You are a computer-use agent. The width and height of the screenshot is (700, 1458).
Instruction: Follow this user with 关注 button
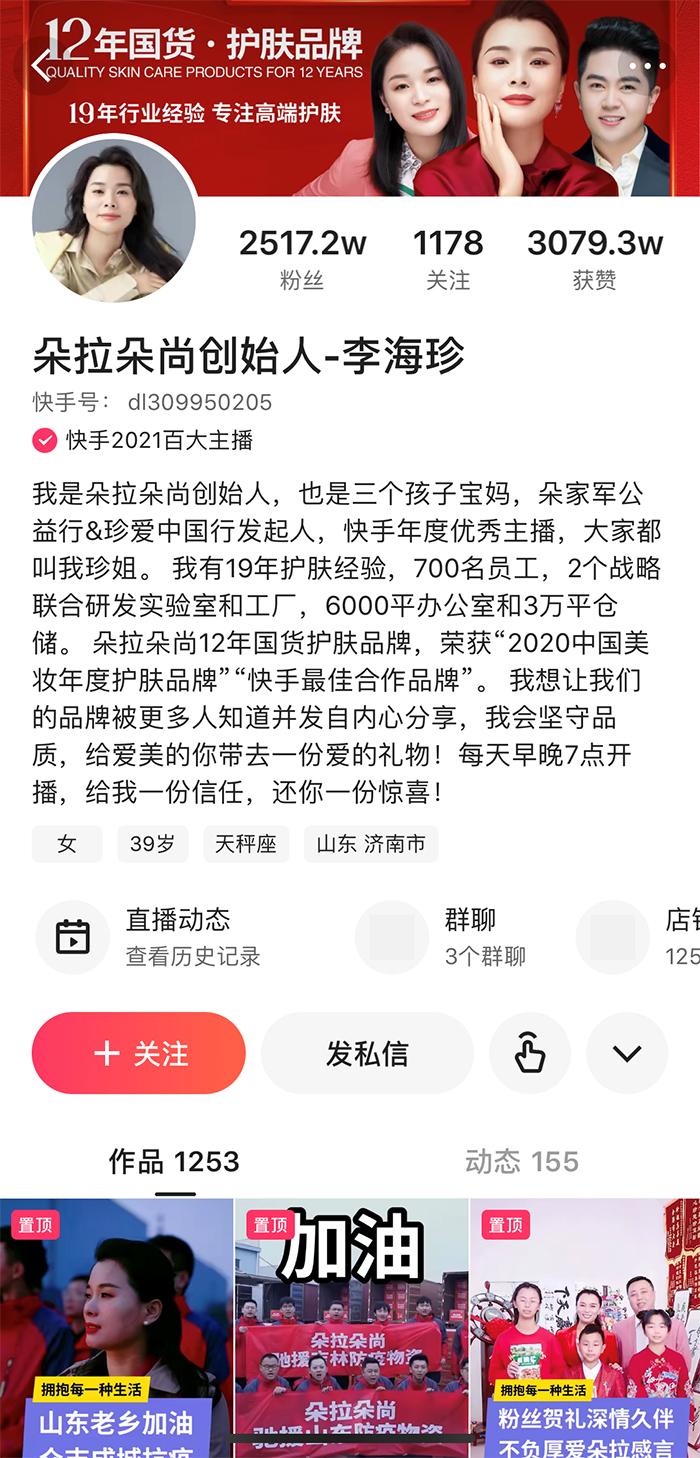click(139, 1053)
